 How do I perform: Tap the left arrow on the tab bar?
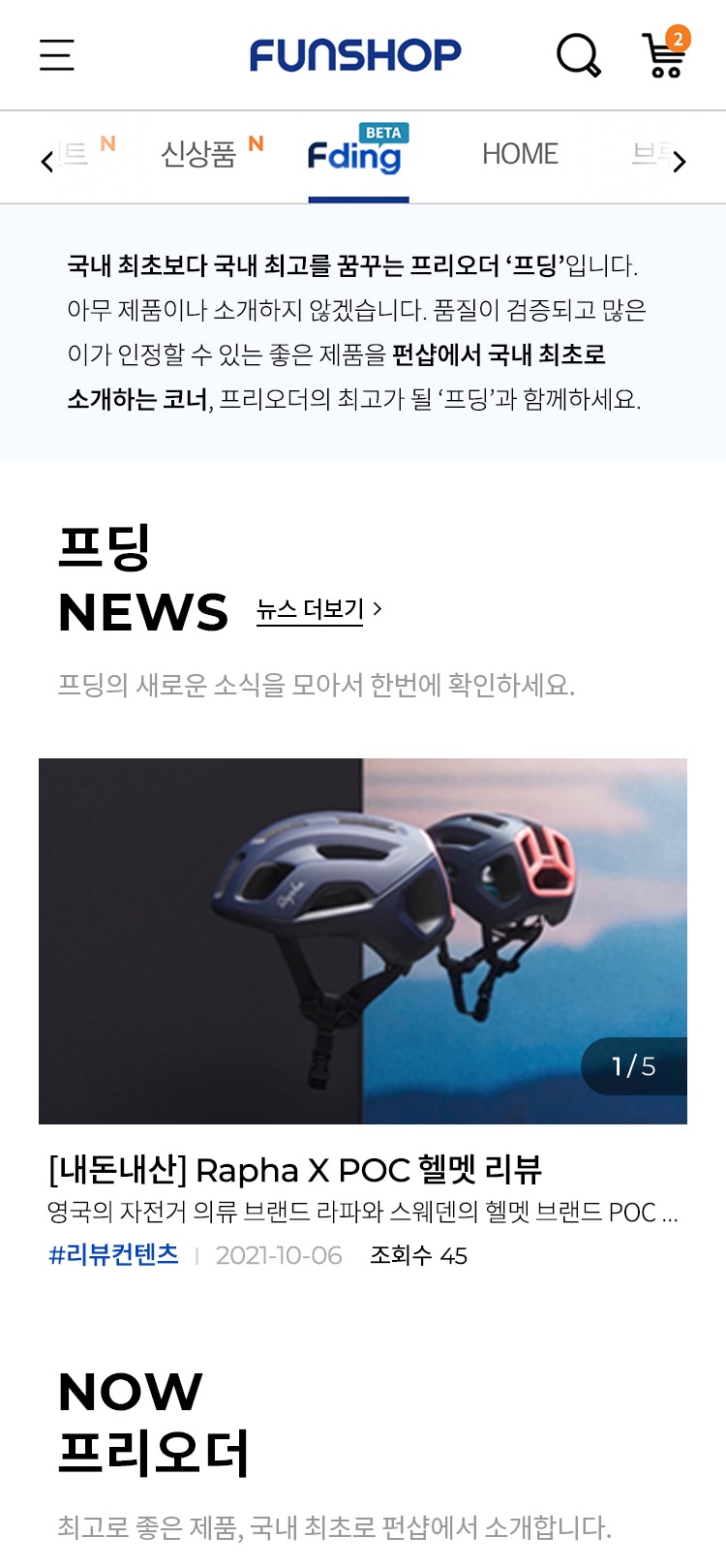(47, 162)
